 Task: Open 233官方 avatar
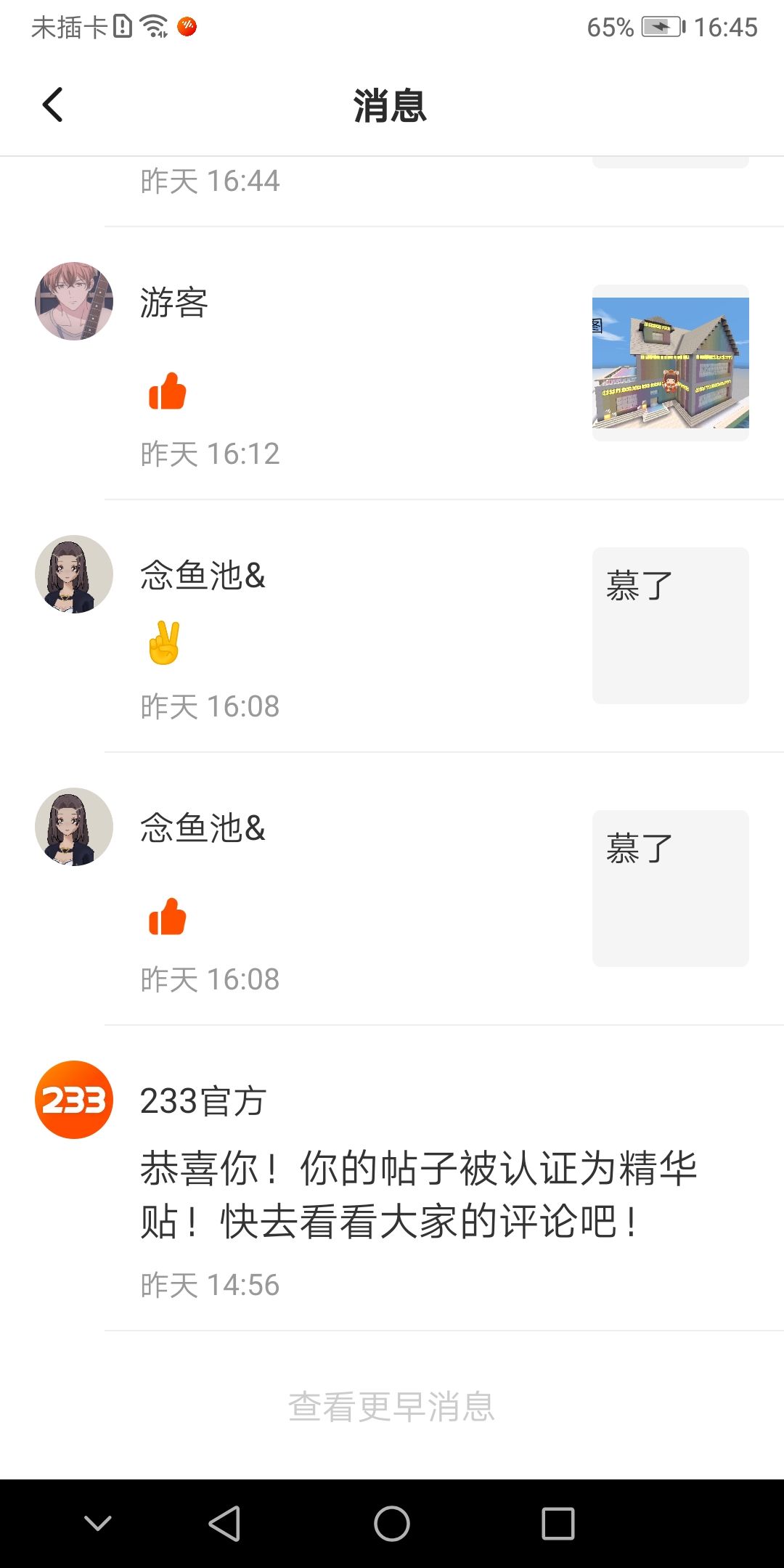coord(74,1100)
